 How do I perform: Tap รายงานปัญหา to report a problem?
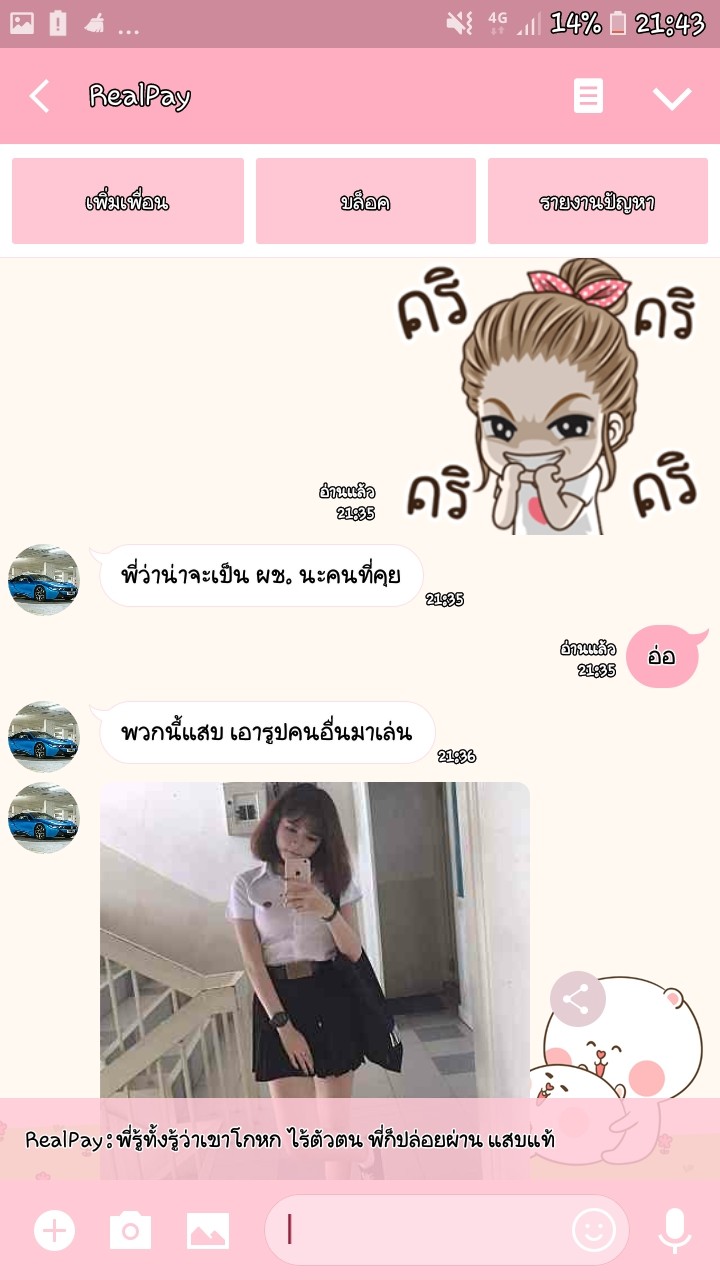[x=598, y=201]
